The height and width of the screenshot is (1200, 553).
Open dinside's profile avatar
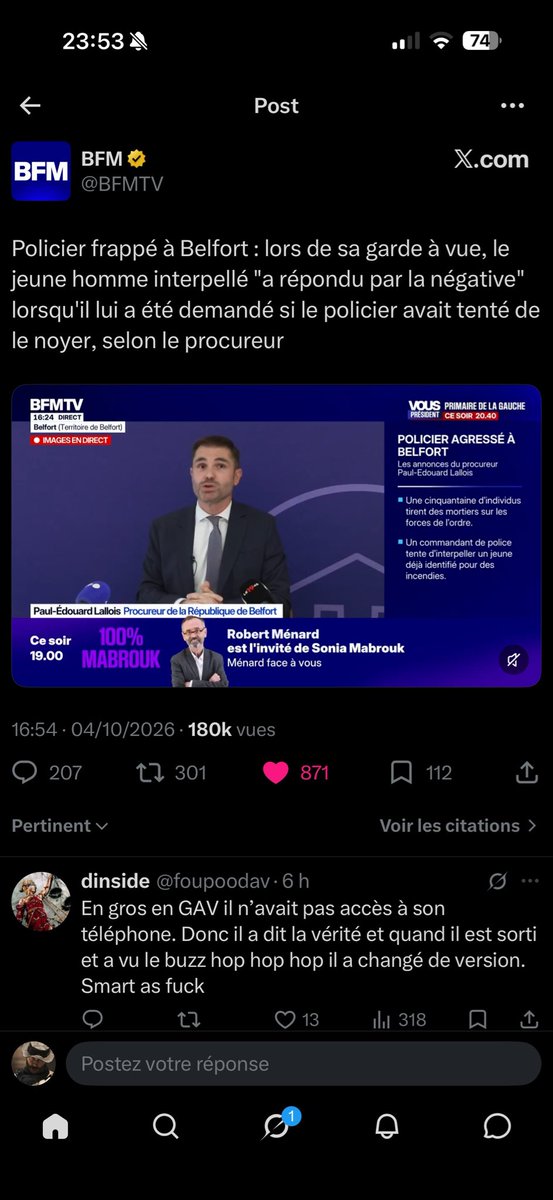40,900
